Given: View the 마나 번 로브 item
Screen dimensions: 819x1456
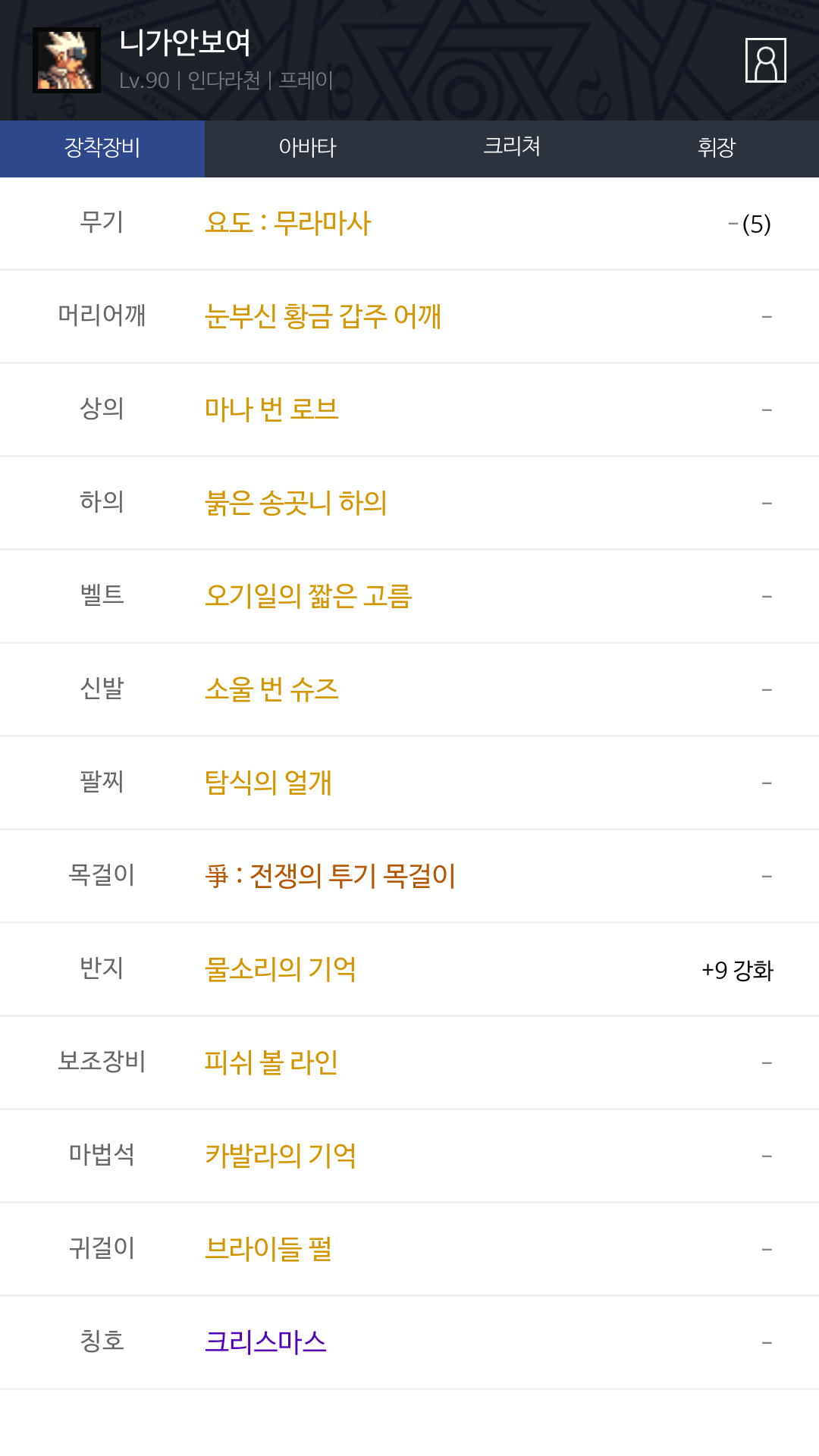Looking at the screenshot, I should pos(271,409).
